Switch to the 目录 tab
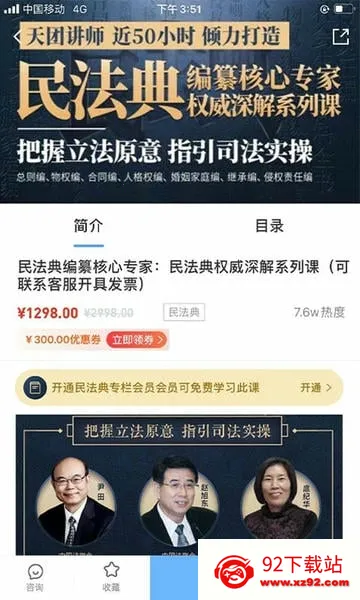Viewport: 360px width, 600px height. (269, 226)
